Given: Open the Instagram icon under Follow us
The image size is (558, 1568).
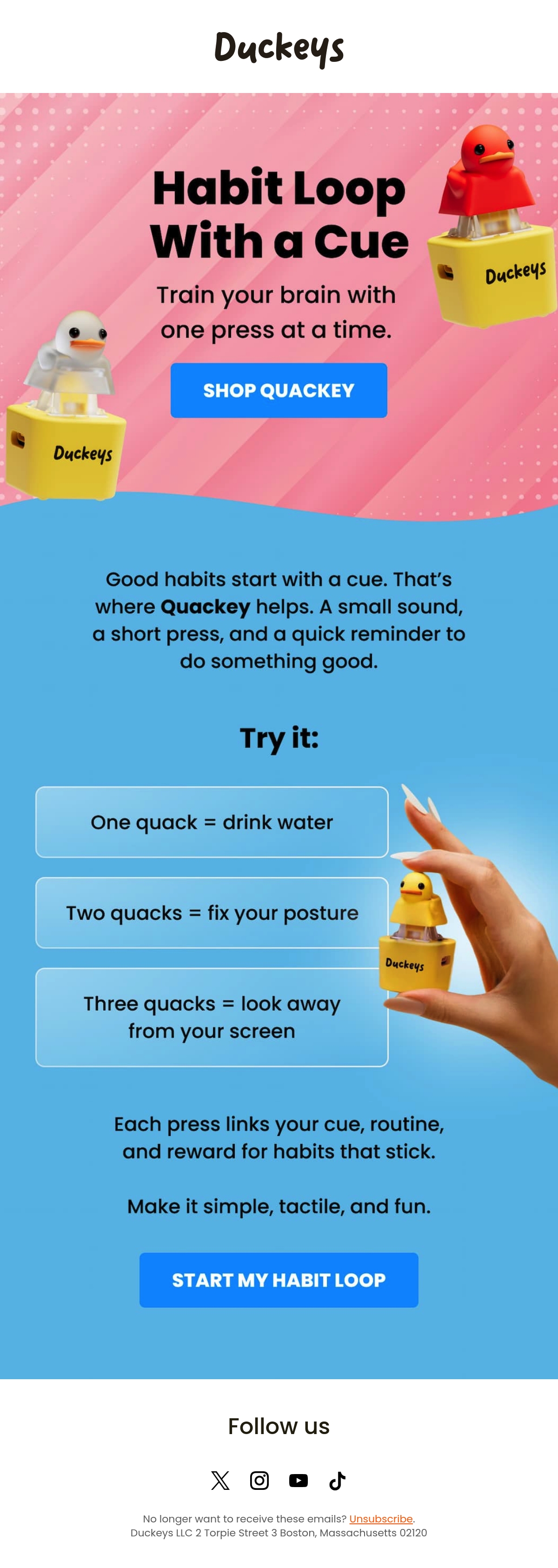Looking at the screenshot, I should [x=259, y=1480].
